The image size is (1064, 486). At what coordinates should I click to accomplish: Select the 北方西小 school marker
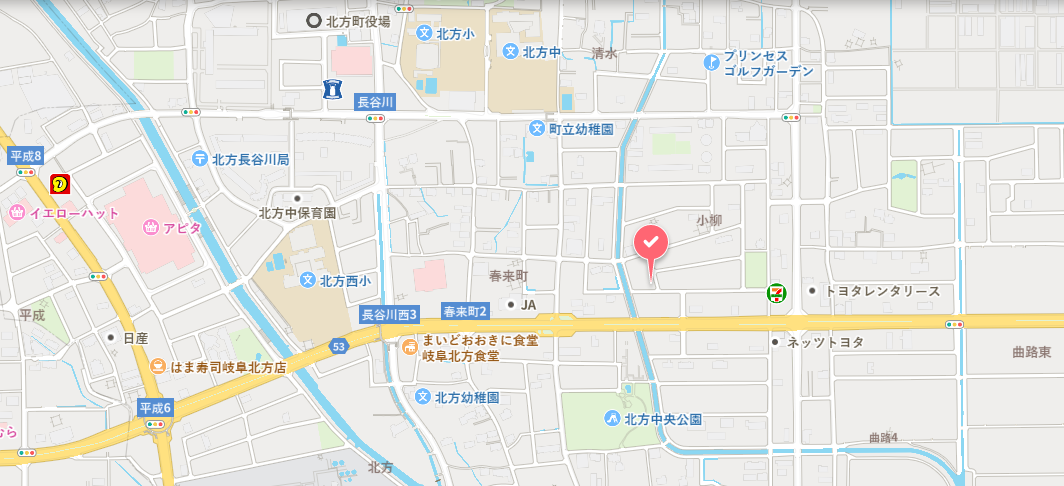307,281
